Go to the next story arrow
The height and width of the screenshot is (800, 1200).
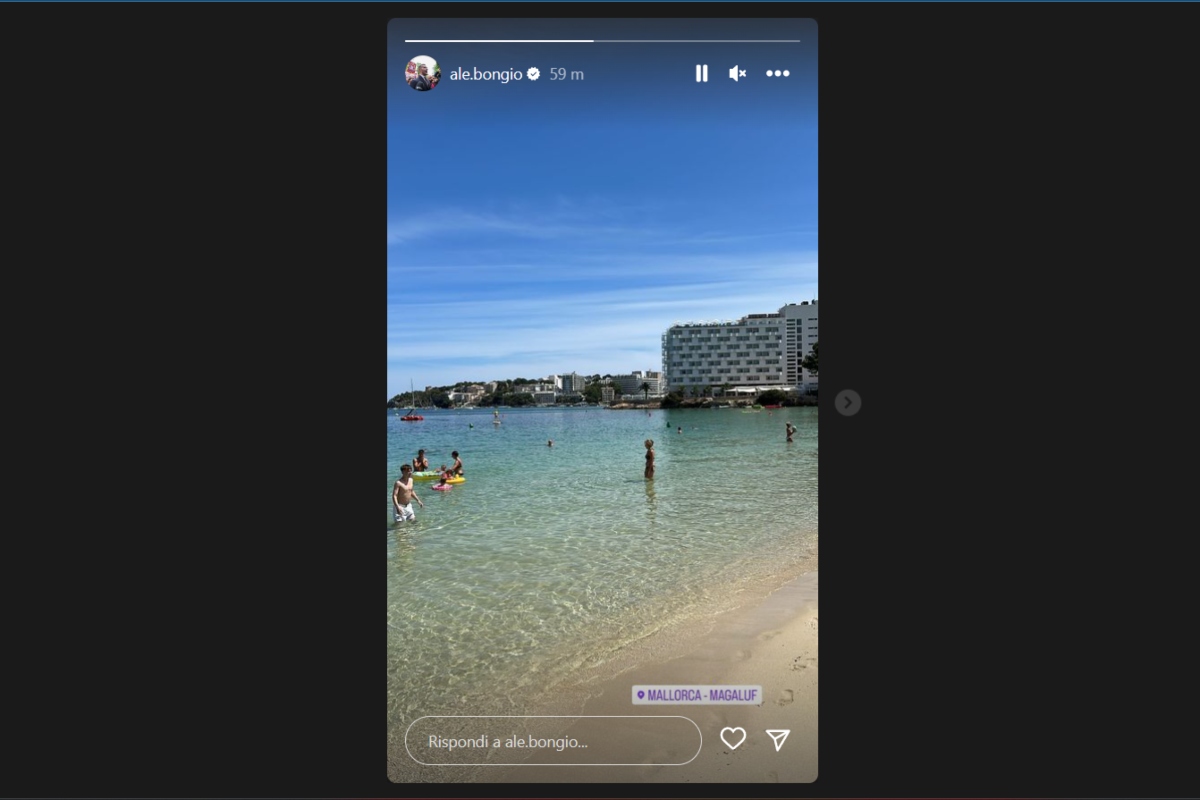[847, 402]
